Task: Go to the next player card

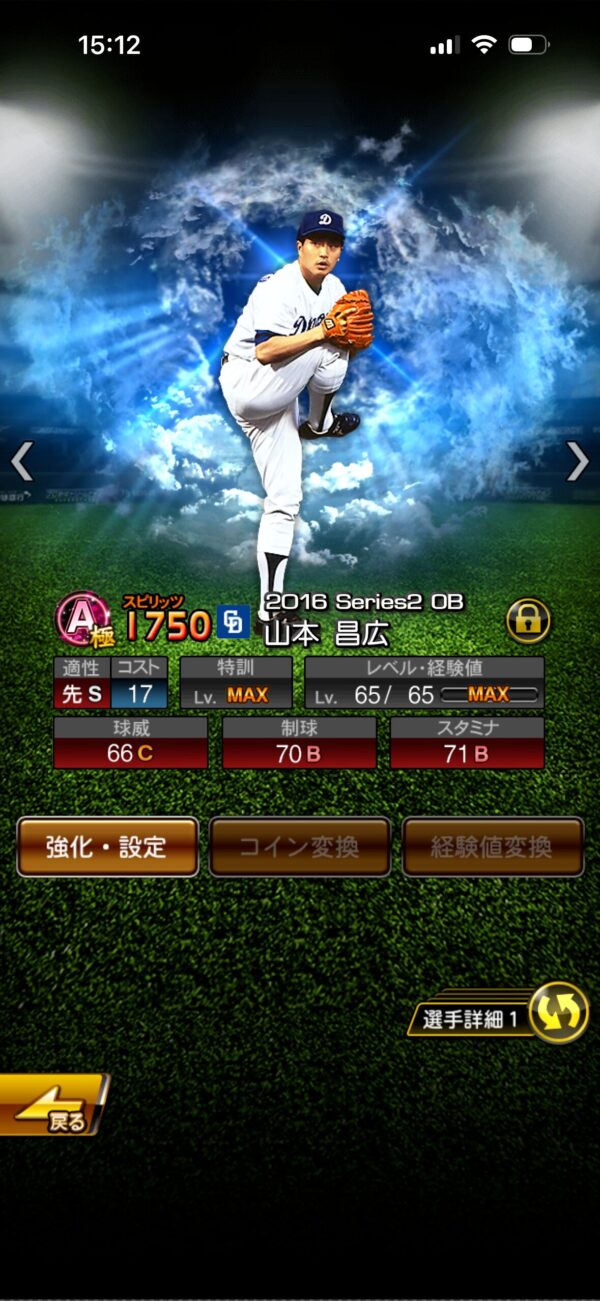Action: (x=578, y=461)
